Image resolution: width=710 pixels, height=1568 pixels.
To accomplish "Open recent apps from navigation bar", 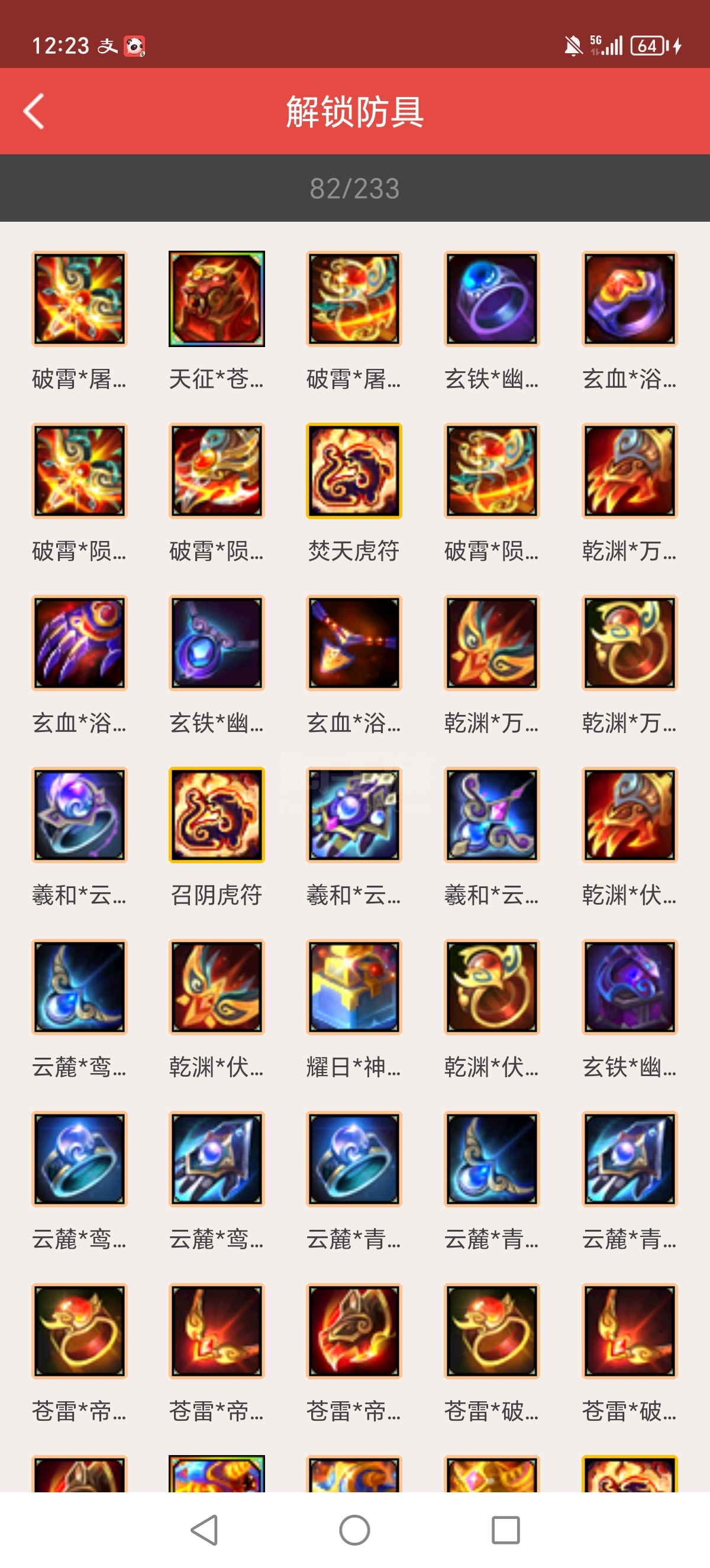I will tap(505, 1530).
